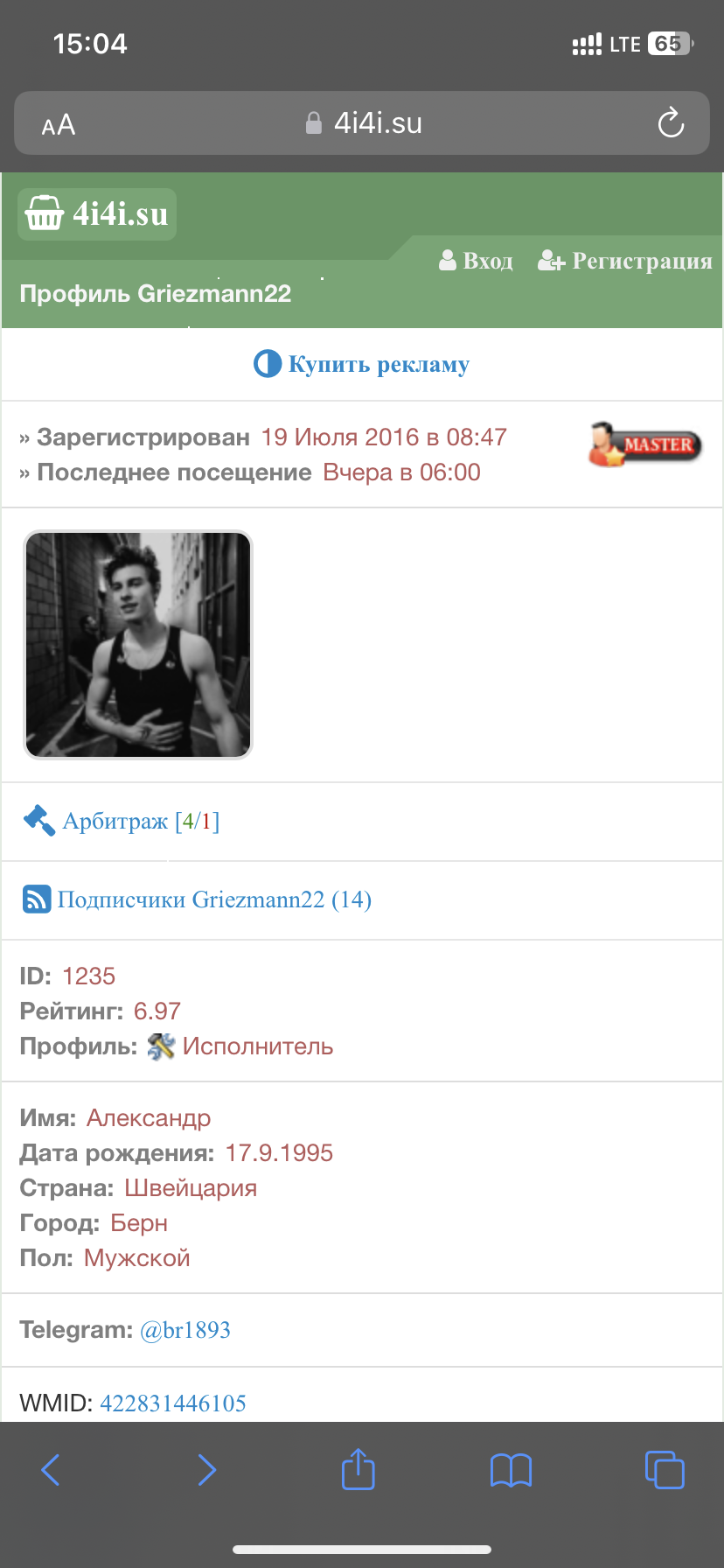
Task: Share this page
Action: coord(358,1470)
